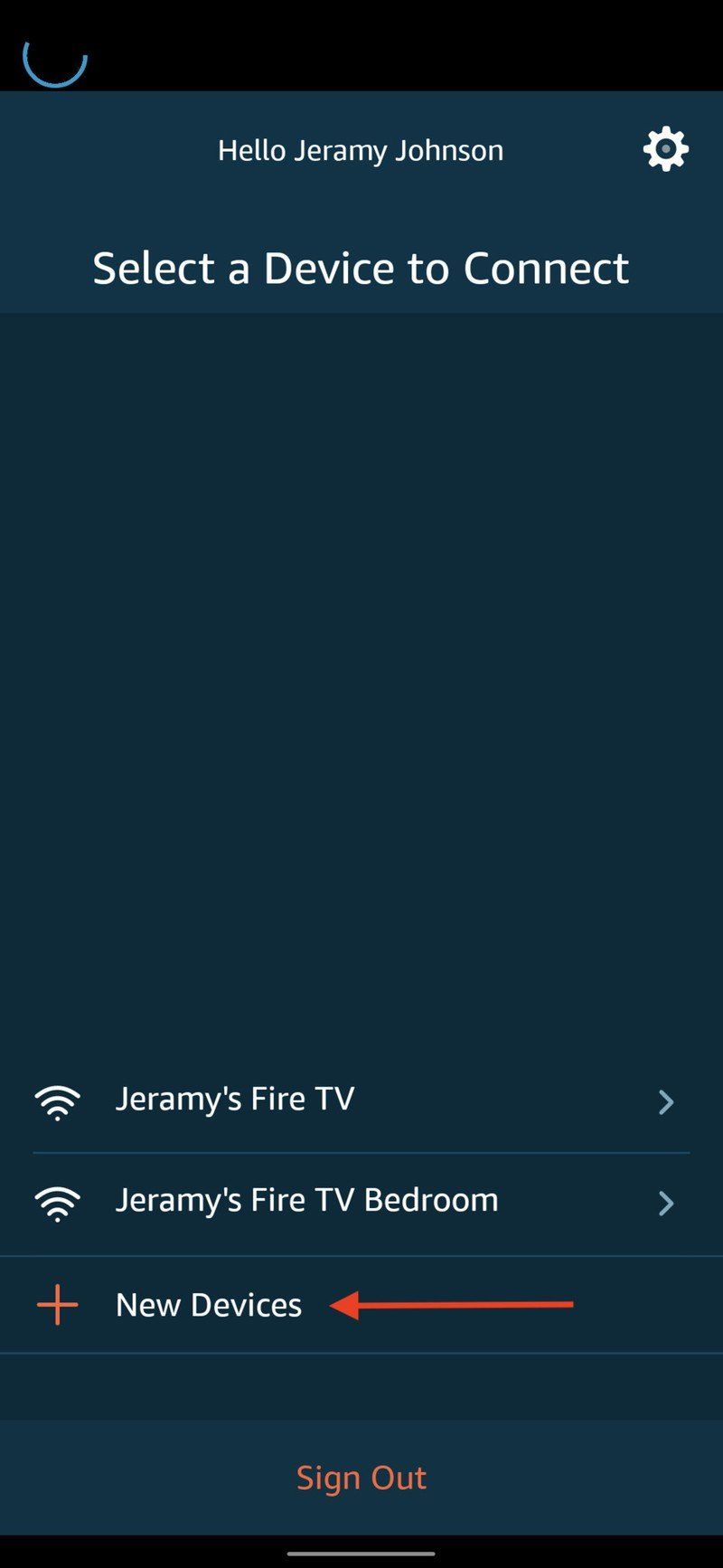Click the right chevron on the first device row
Image resolution: width=723 pixels, height=1568 pixels.
point(667,1102)
